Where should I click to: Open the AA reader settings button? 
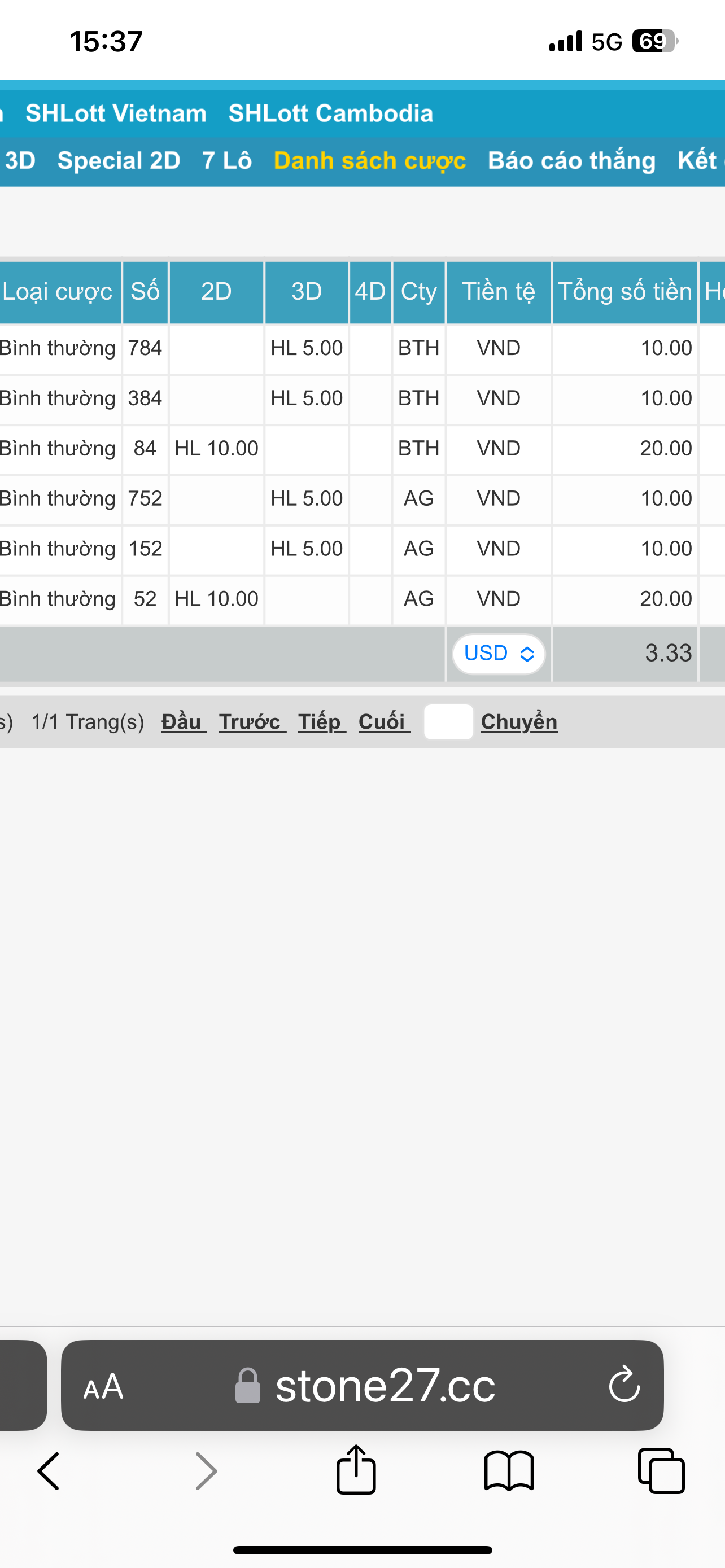(103, 1387)
